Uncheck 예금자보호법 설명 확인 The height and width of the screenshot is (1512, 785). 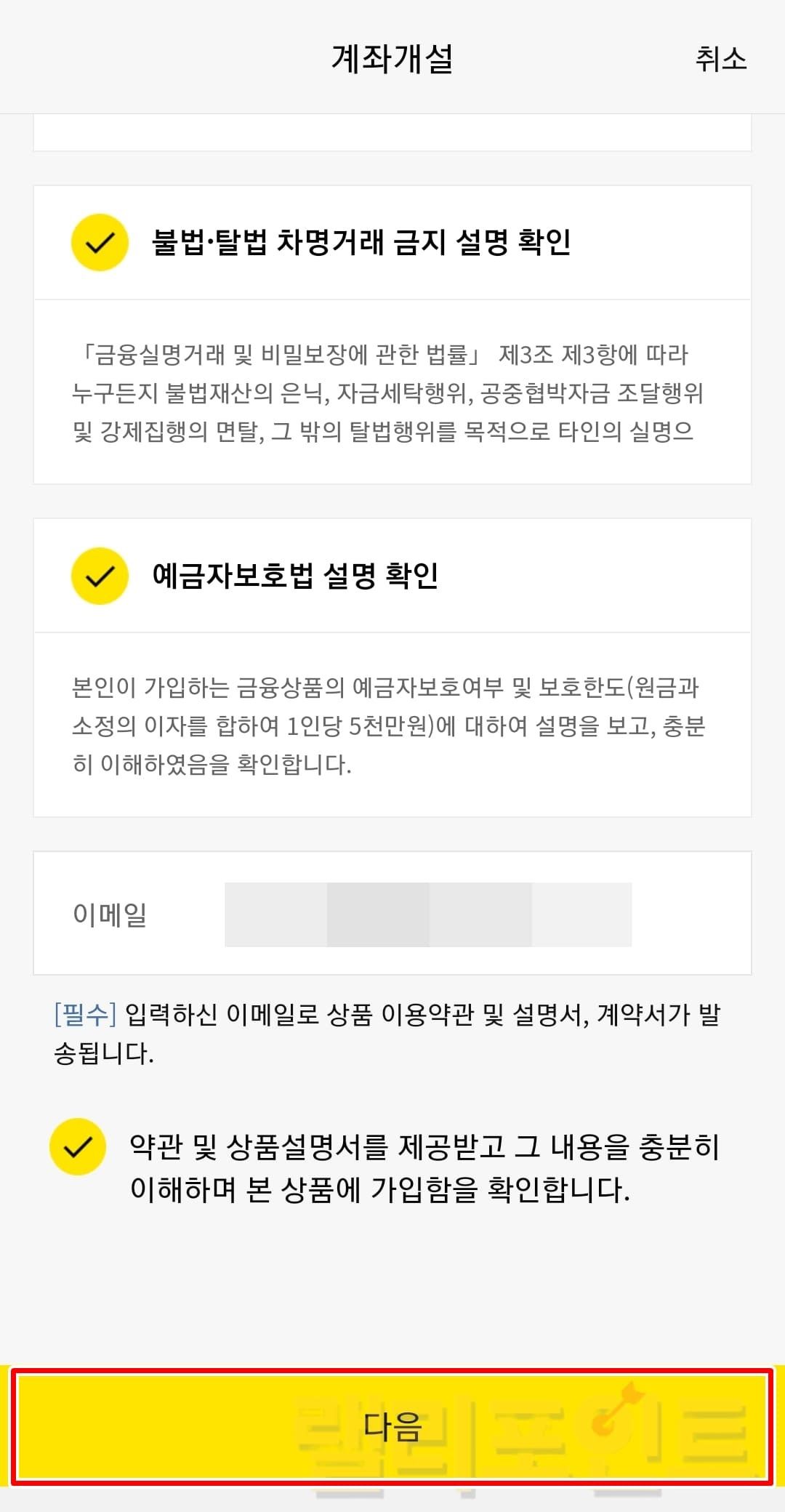click(100, 576)
